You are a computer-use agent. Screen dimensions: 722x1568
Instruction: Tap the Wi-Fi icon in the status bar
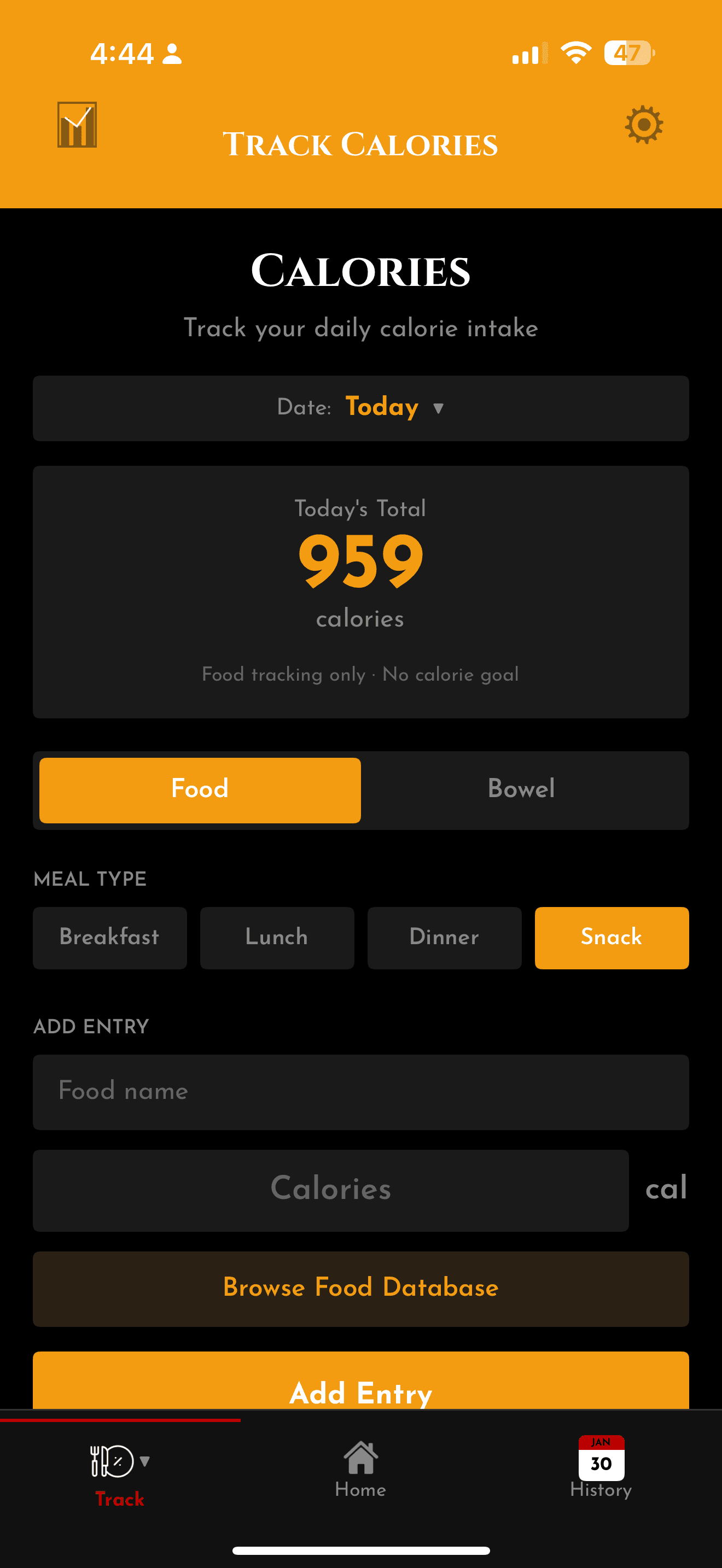574,54
